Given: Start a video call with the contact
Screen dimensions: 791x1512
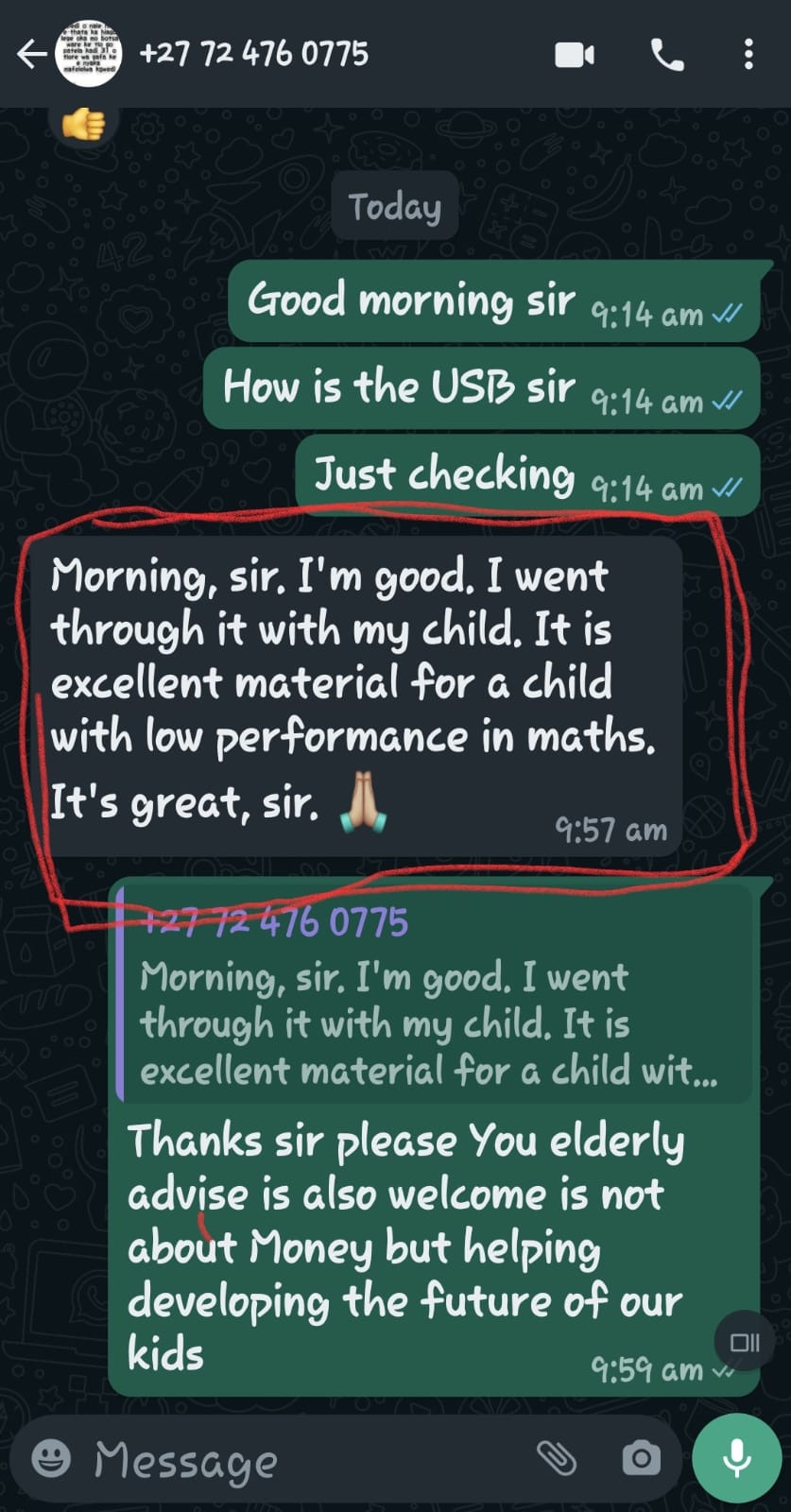Looking at the screenshot, I should 575,55.
